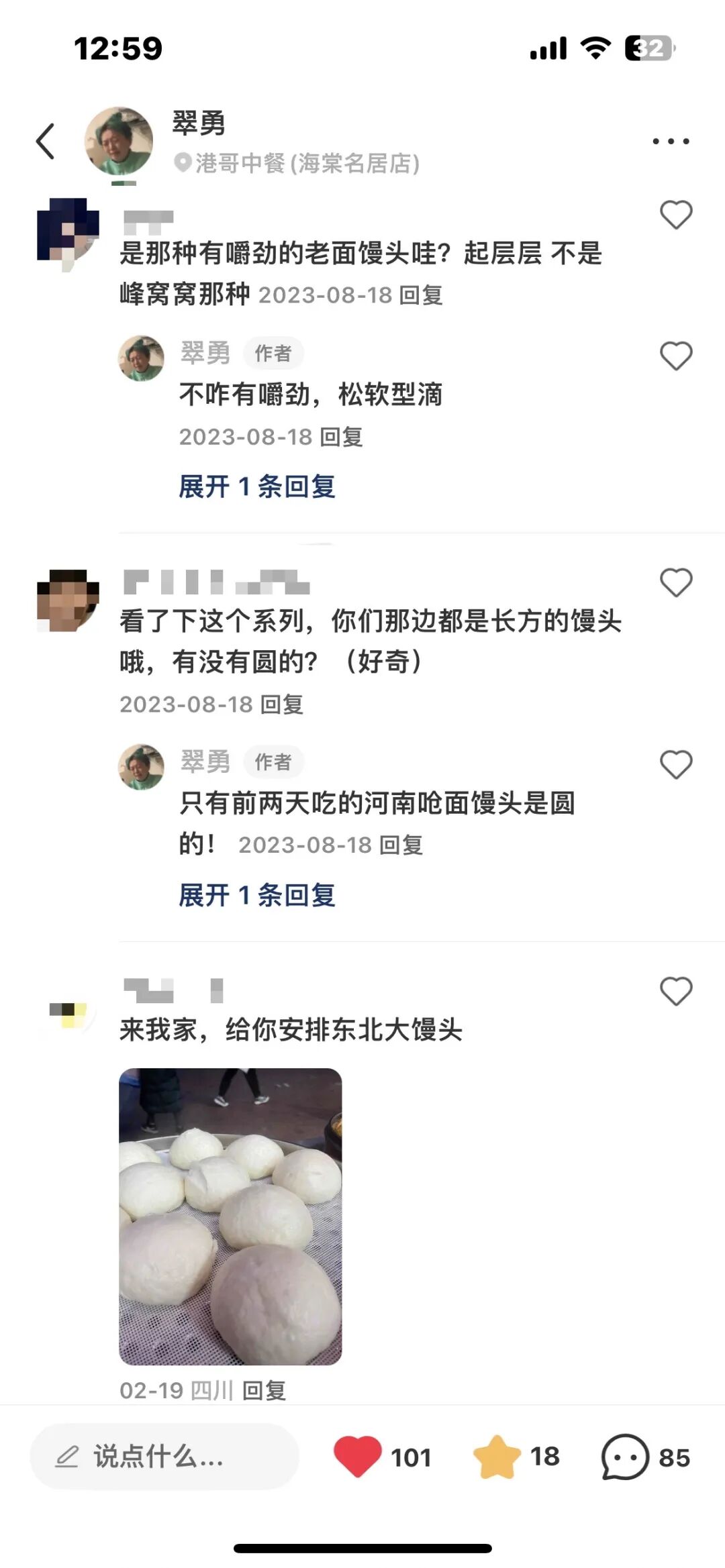
Task: Like the comment asking about 长方的馒头
Action: pos(675,582)
